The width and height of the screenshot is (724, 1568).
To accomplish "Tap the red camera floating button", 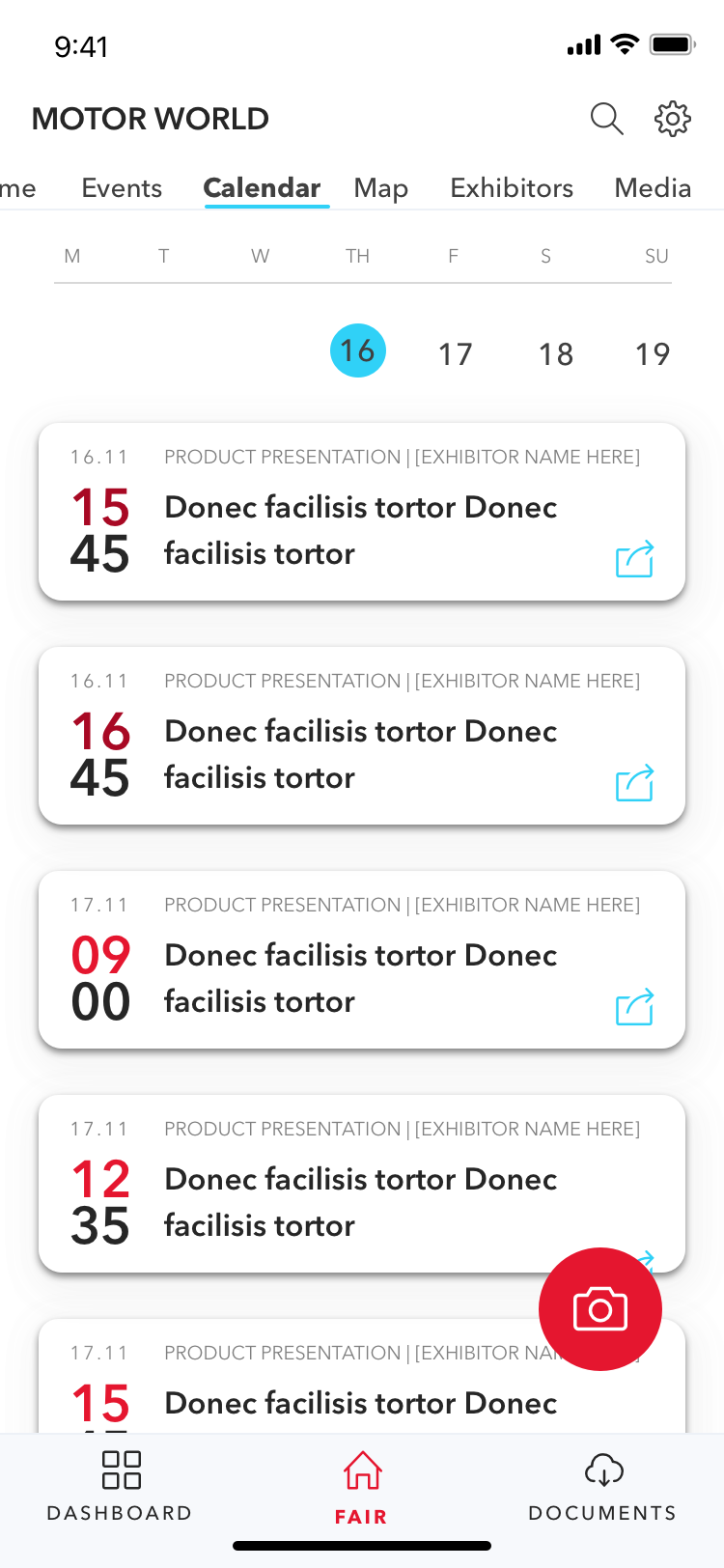I will 600,1309.
